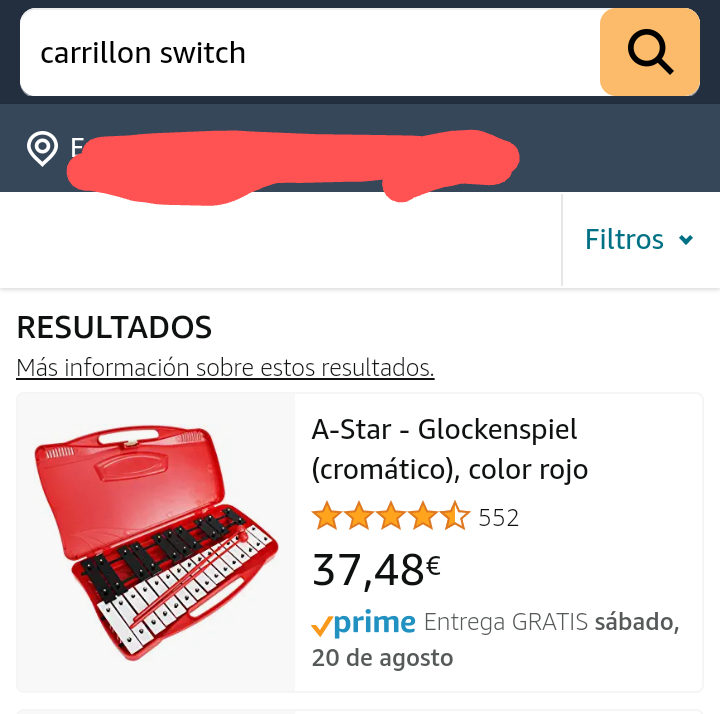Open the A-Star Glockenspiel product image
The width and height of the screenshot is (720, 714).
point(157,542)
